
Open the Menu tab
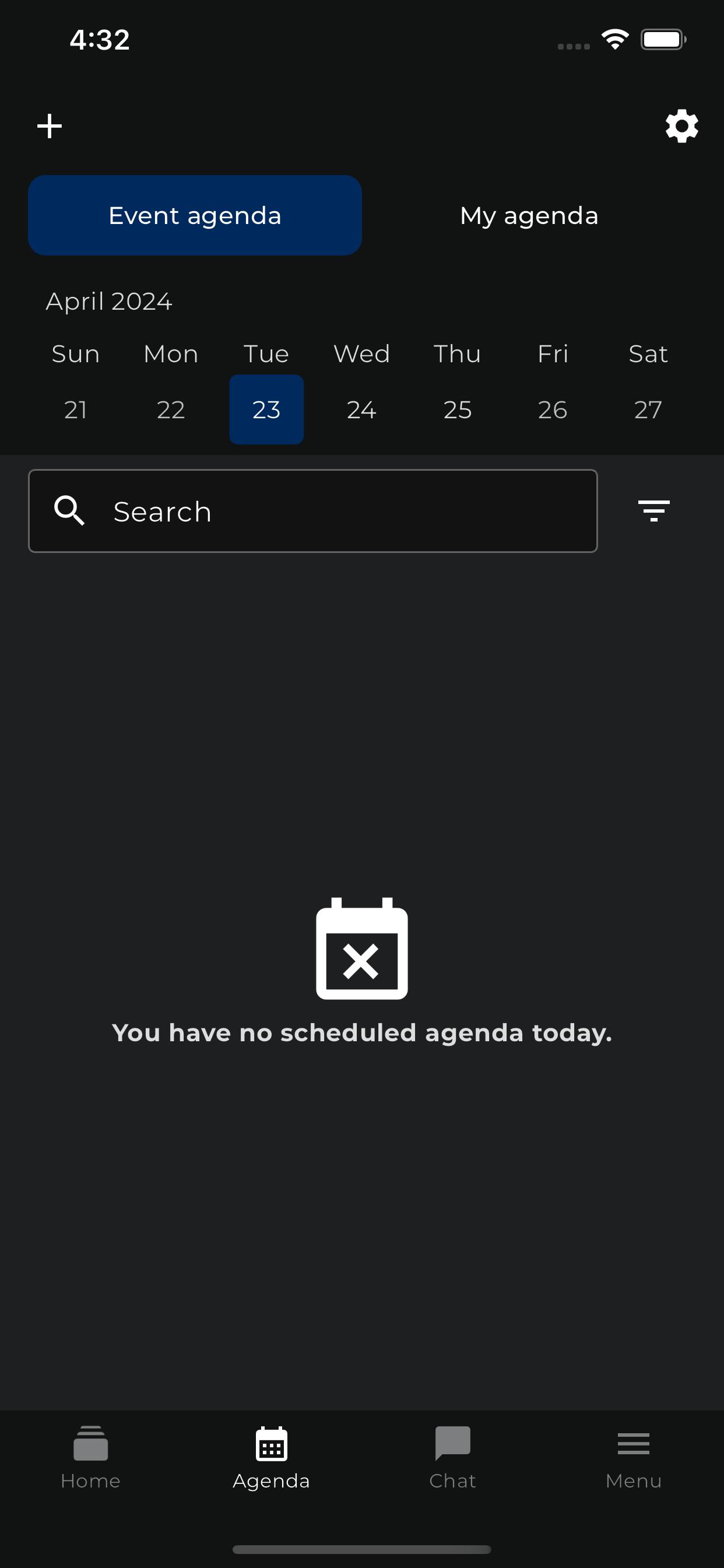pos(633,1458)
